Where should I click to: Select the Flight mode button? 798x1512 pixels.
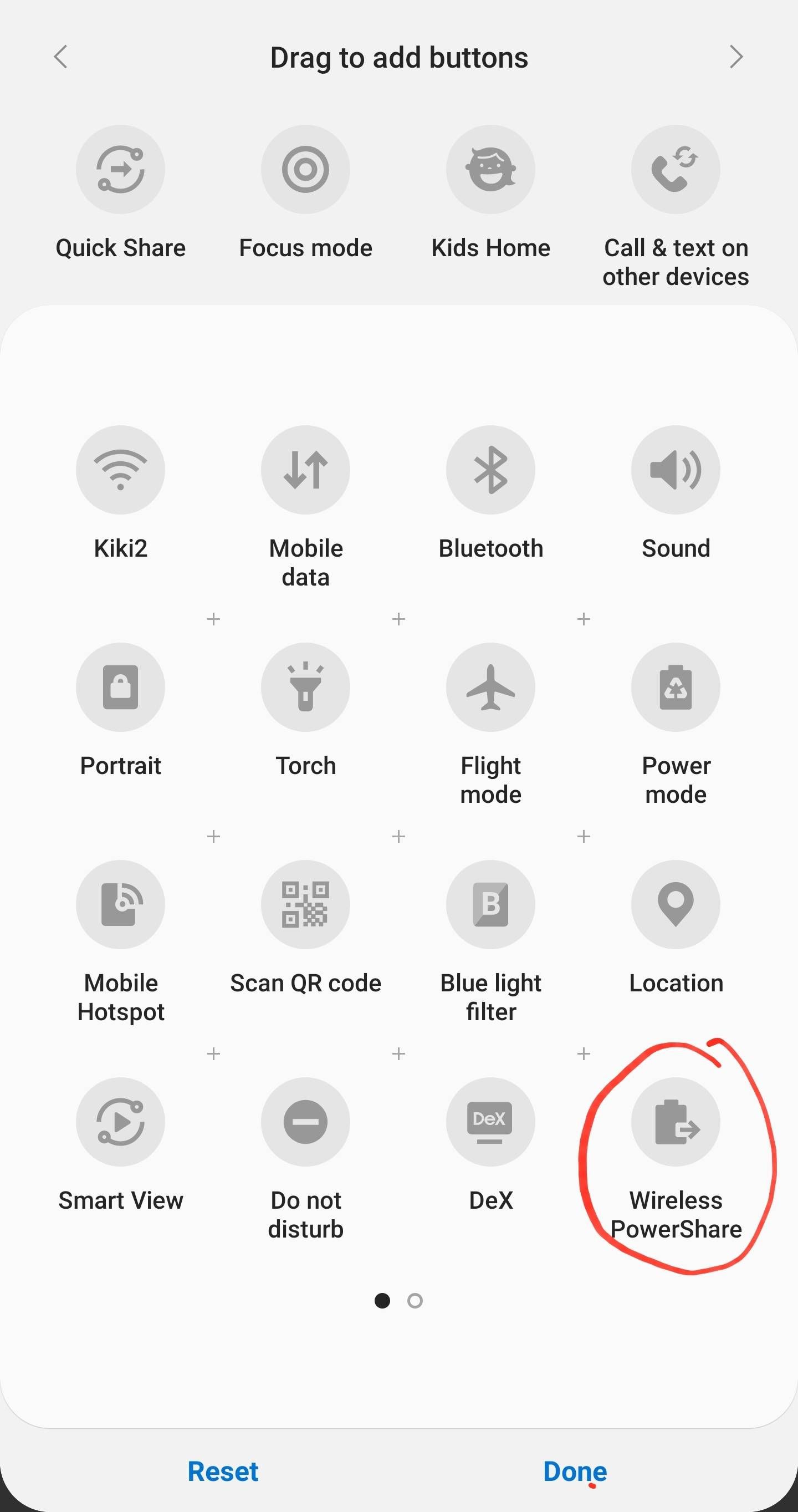click(490, 688)
